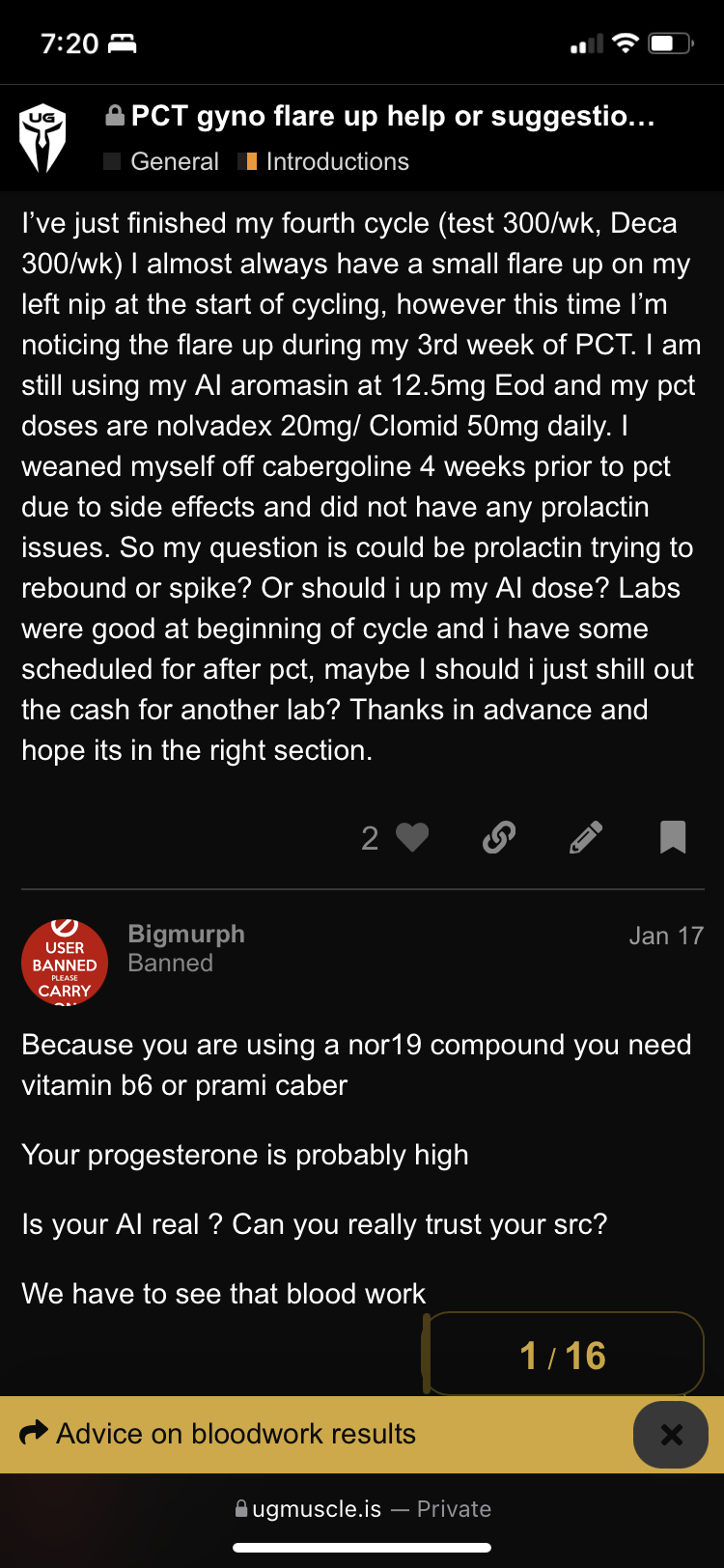Copy the share link for this post
Screen dimensions: 724x1568
(499, 837)
